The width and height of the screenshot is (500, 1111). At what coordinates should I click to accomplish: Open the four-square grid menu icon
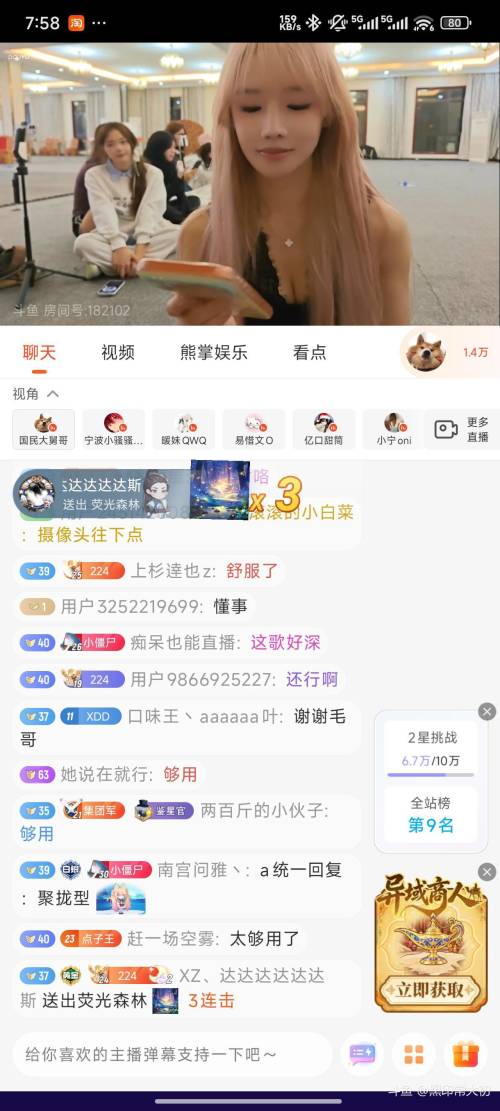tap(414, 1054)
